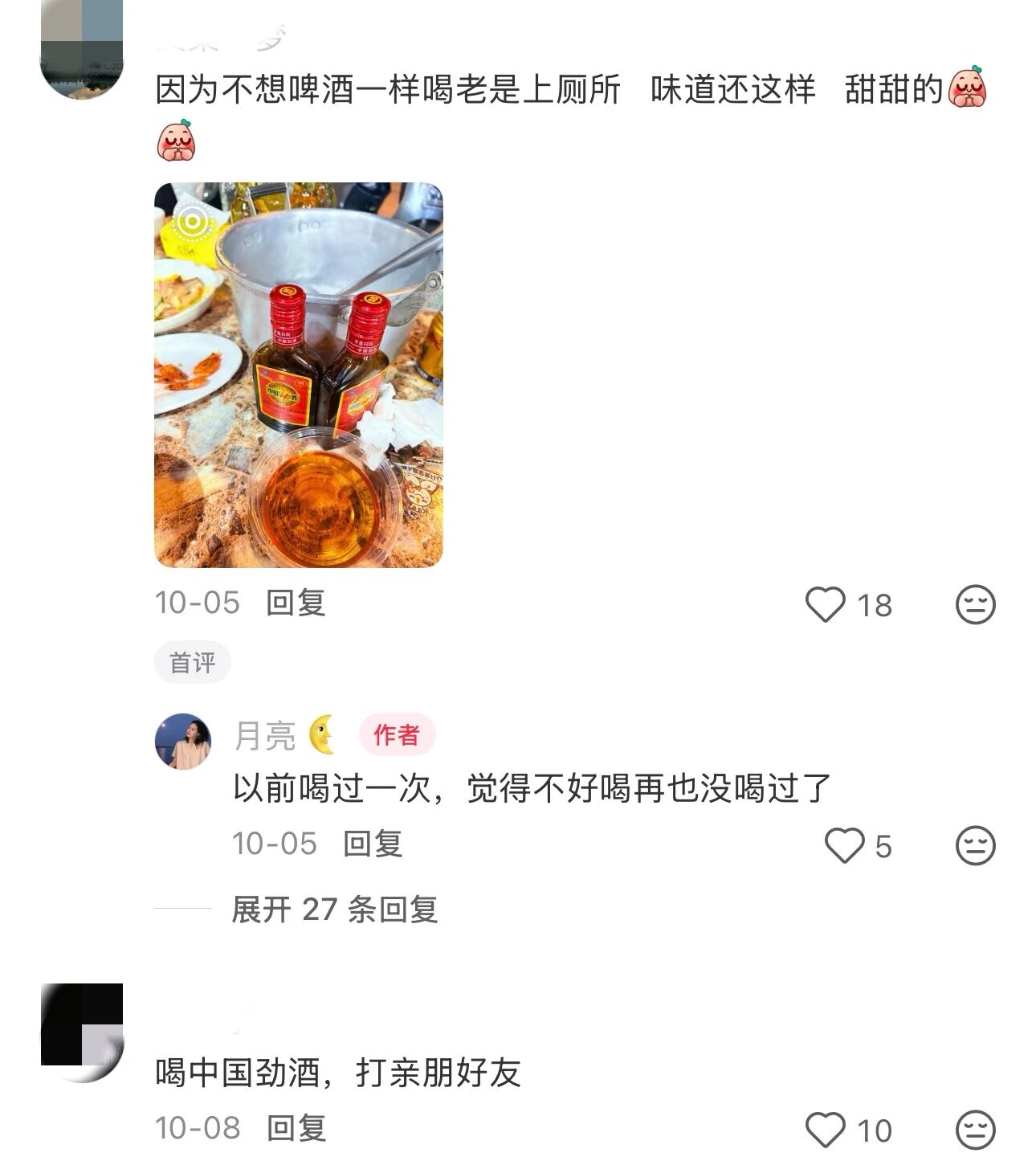Open the liquor bottles photo in the comment
1036x1157 pixels.
(x=298, y=374)
